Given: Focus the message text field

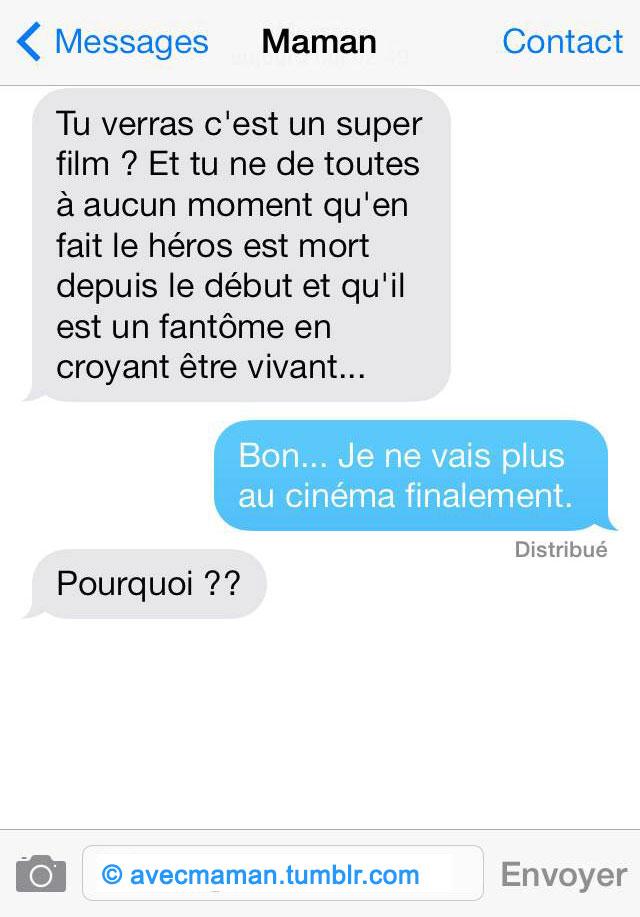Looking at the screenshot, I should pyautogui.click(x=282, y=875).
